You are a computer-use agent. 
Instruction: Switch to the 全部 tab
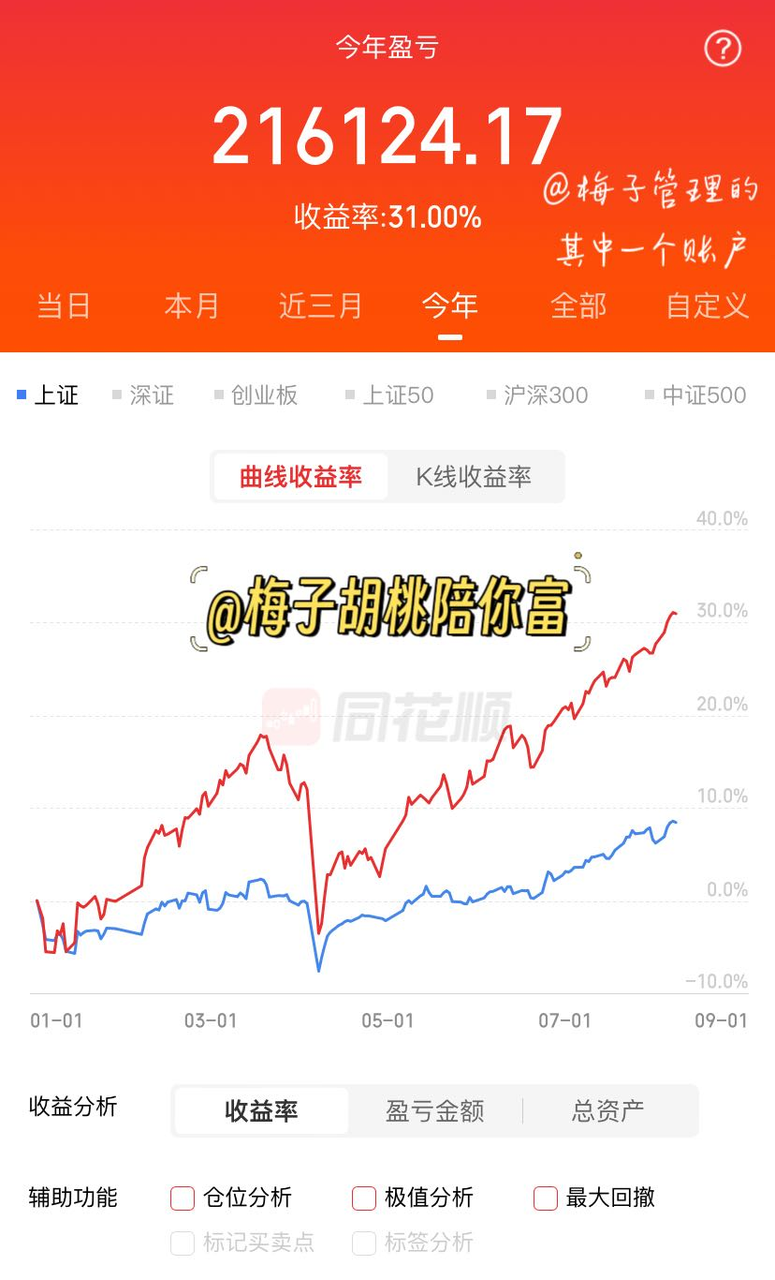coord(579,306)
